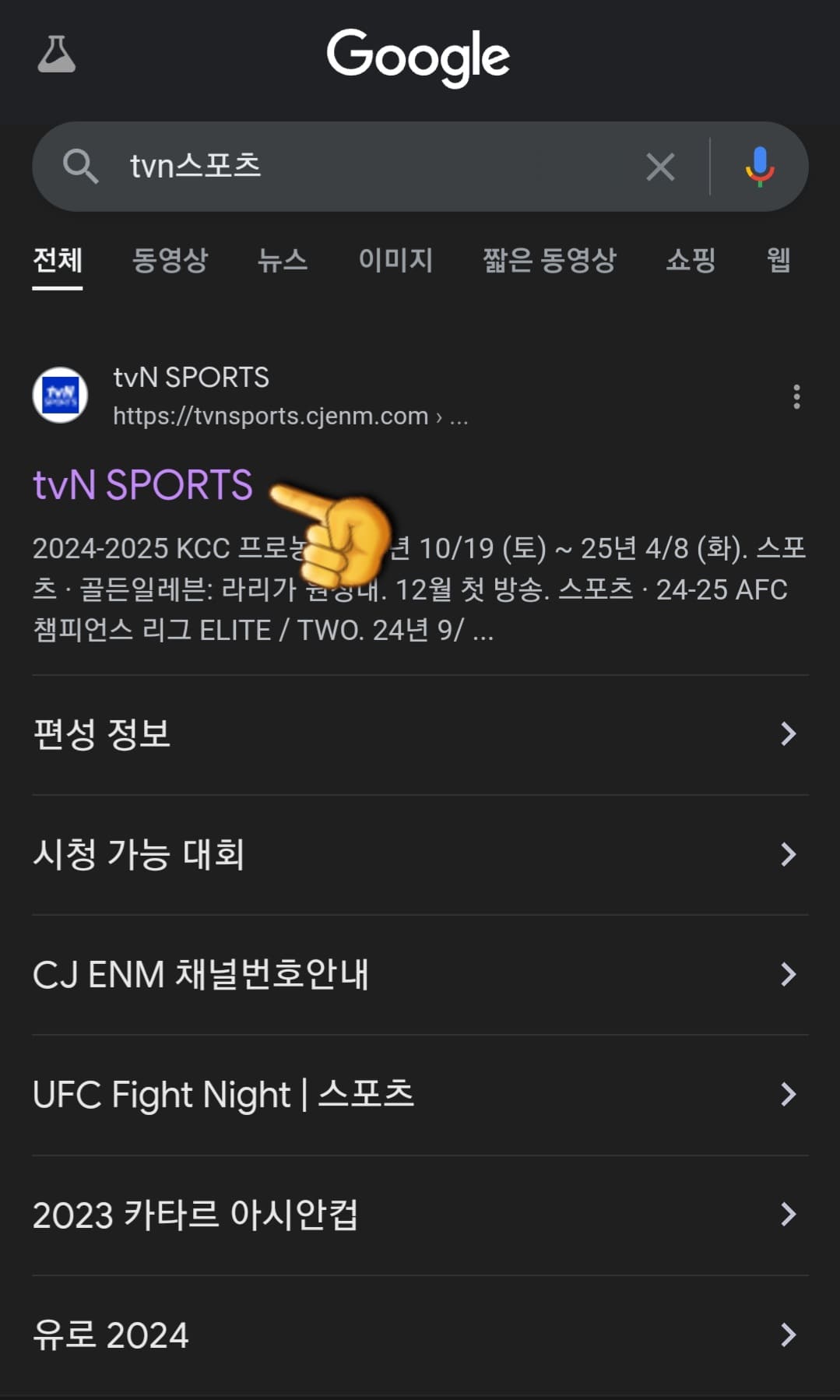The width and height of the screenshot is (840, 1400).
Task: Clear the search query with the X icon
Action: point(659,166)
